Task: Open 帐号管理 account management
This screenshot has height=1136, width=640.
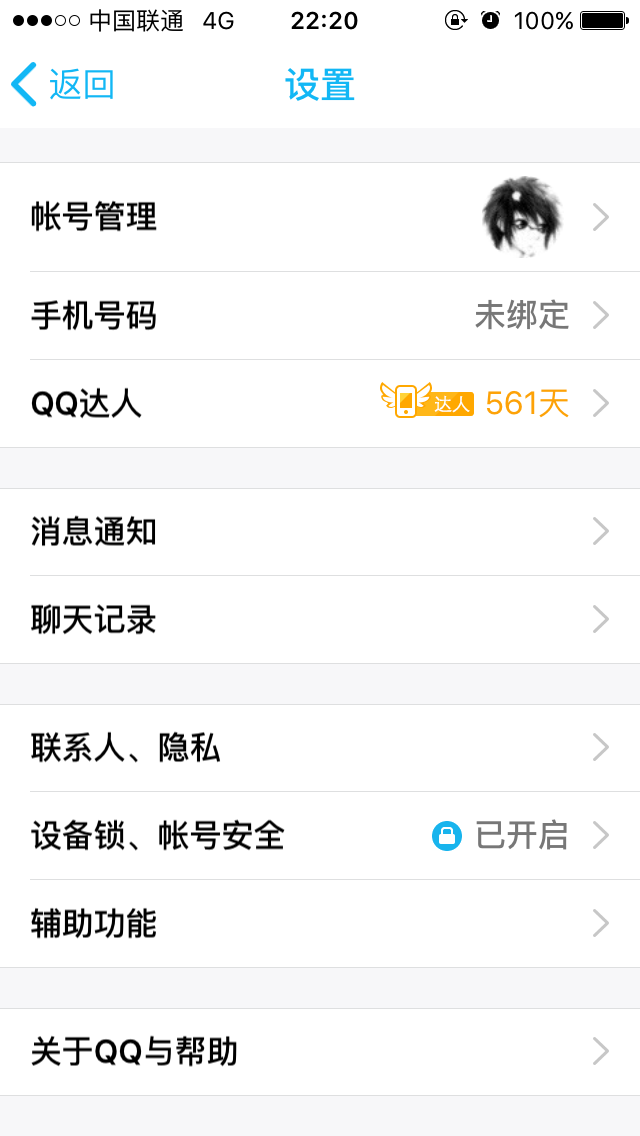Action: [320, 217]
